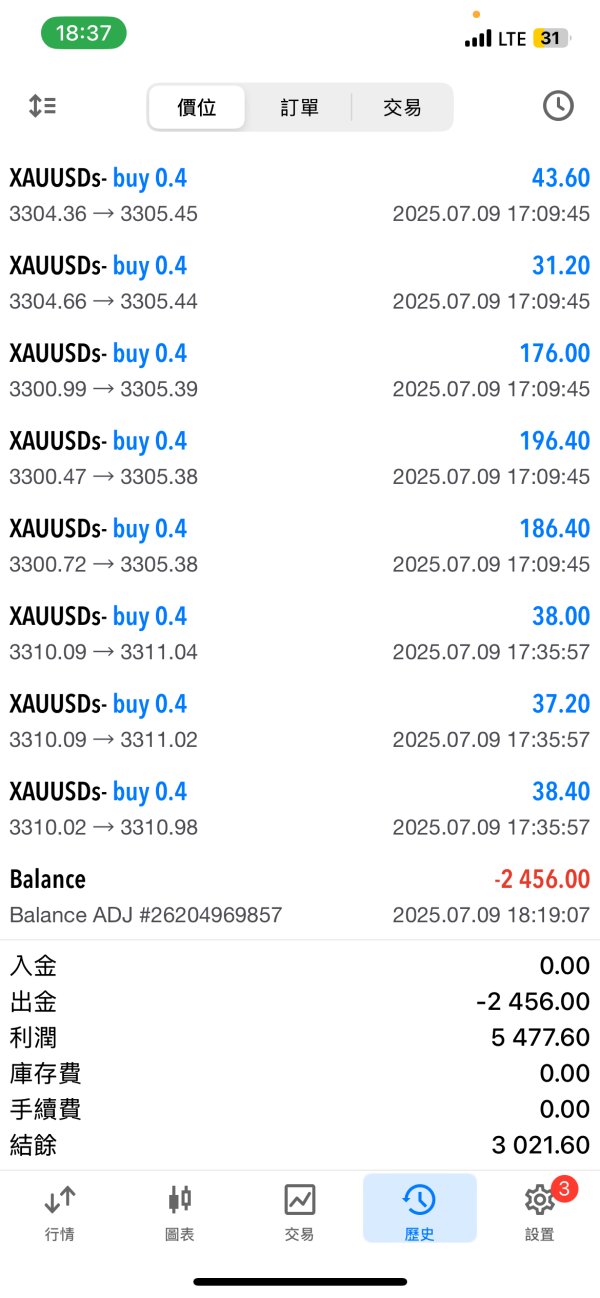Switch to the 訂單 segment

pyautogui.click(x=299, y=107)
